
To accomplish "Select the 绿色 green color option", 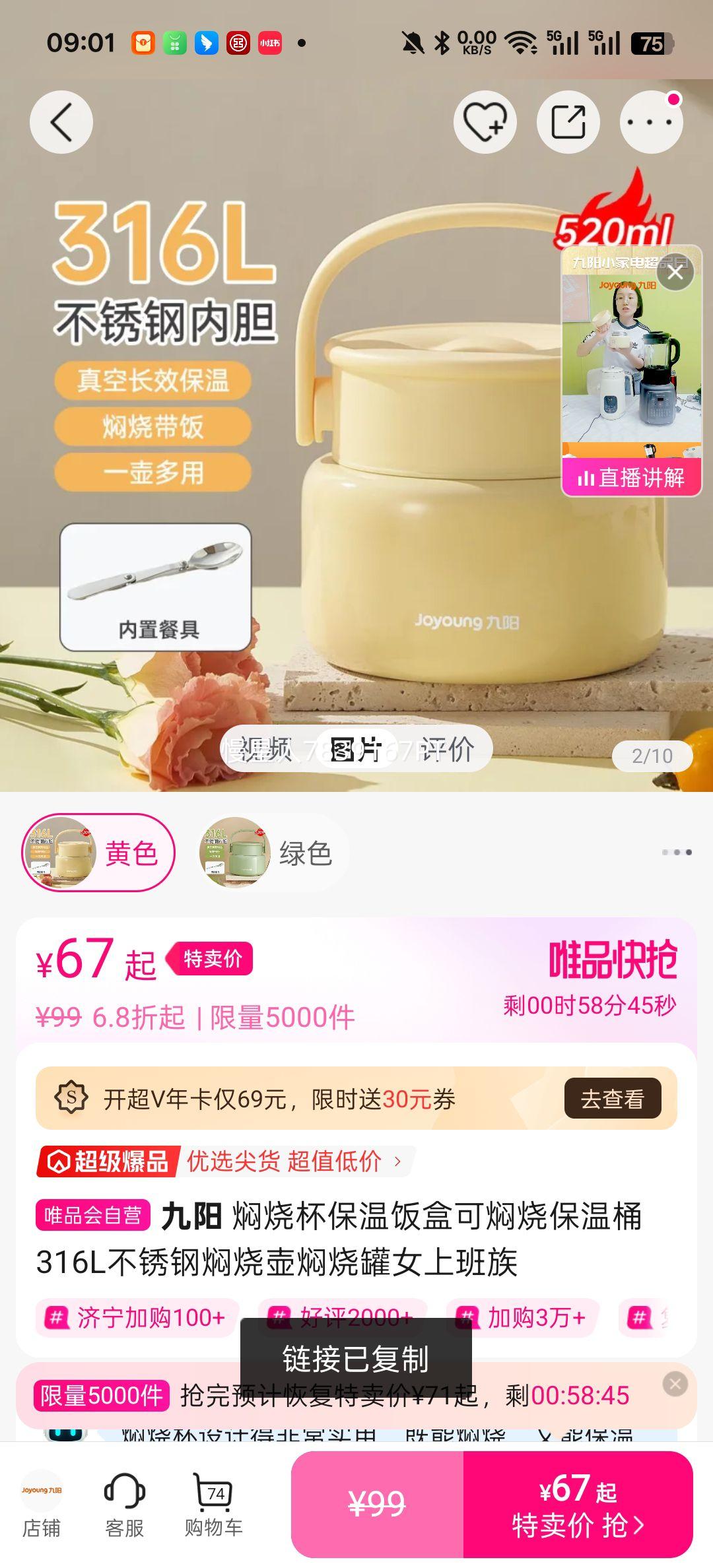I will coord(264,851).
